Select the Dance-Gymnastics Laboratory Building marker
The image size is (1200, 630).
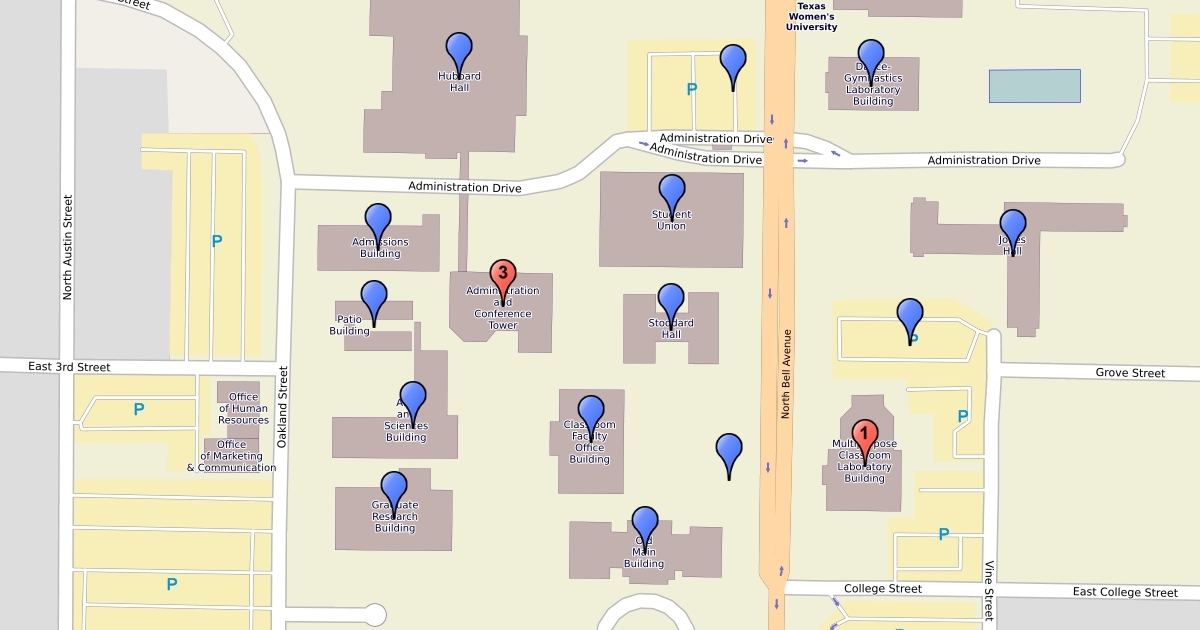tap(871, 57)
